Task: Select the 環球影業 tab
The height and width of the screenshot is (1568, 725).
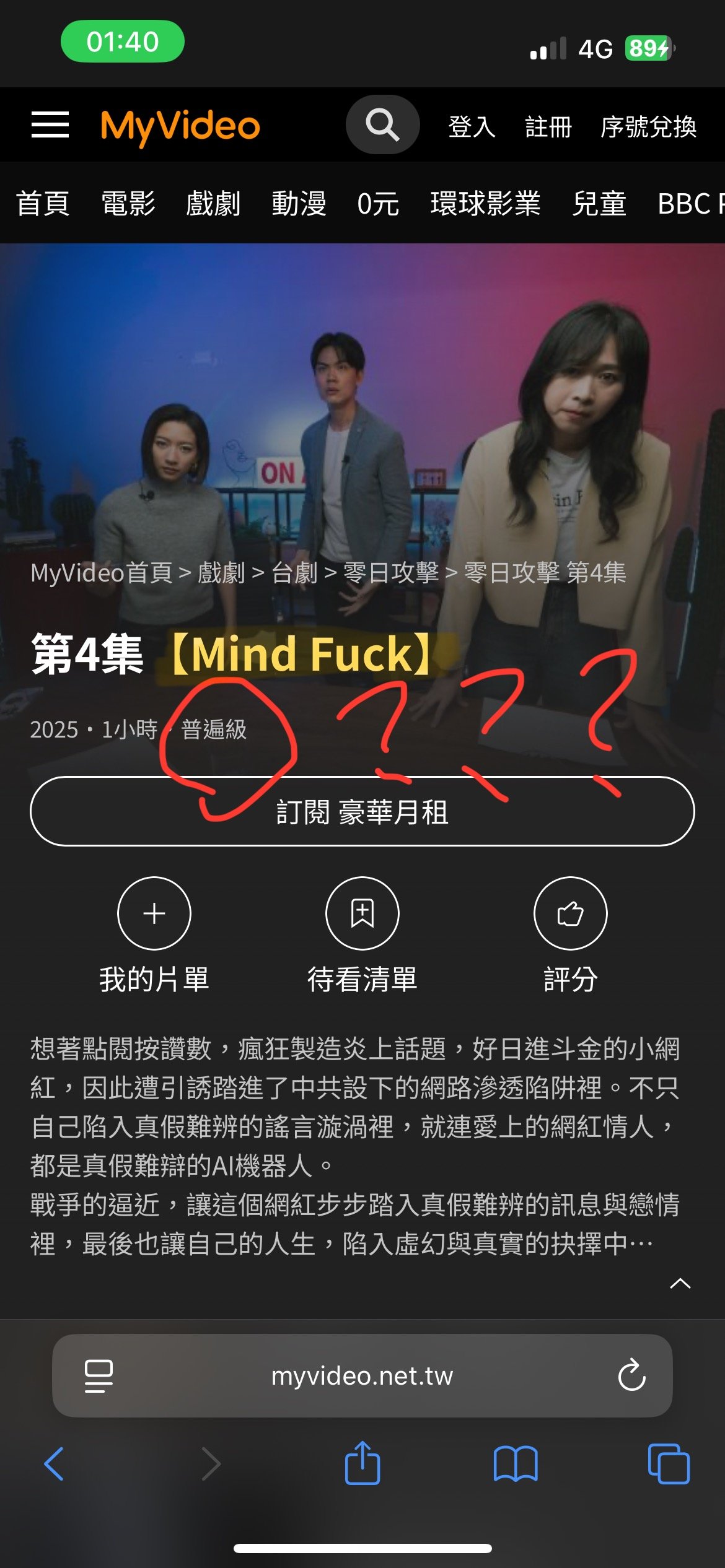Action: point(485,204)
